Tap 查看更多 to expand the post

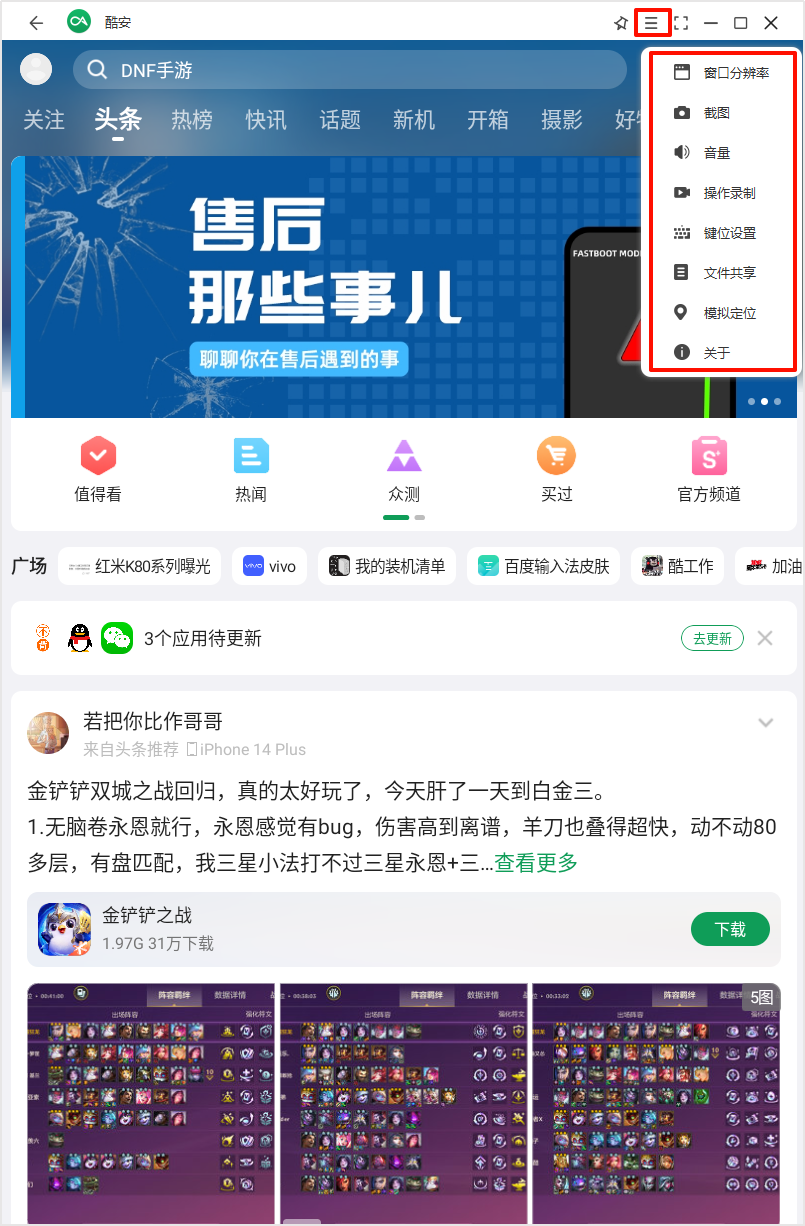pos(536,862)
